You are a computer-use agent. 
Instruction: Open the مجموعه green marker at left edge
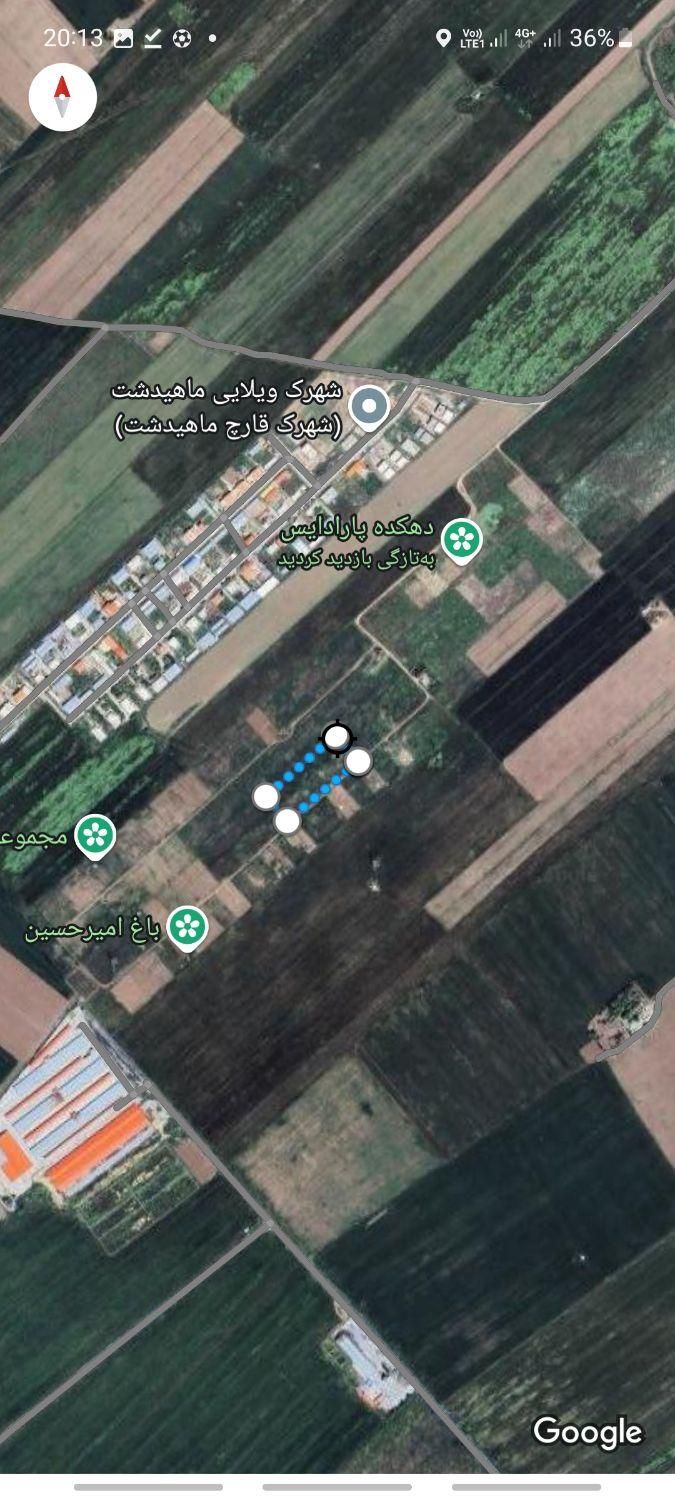[x=96, y=835]
